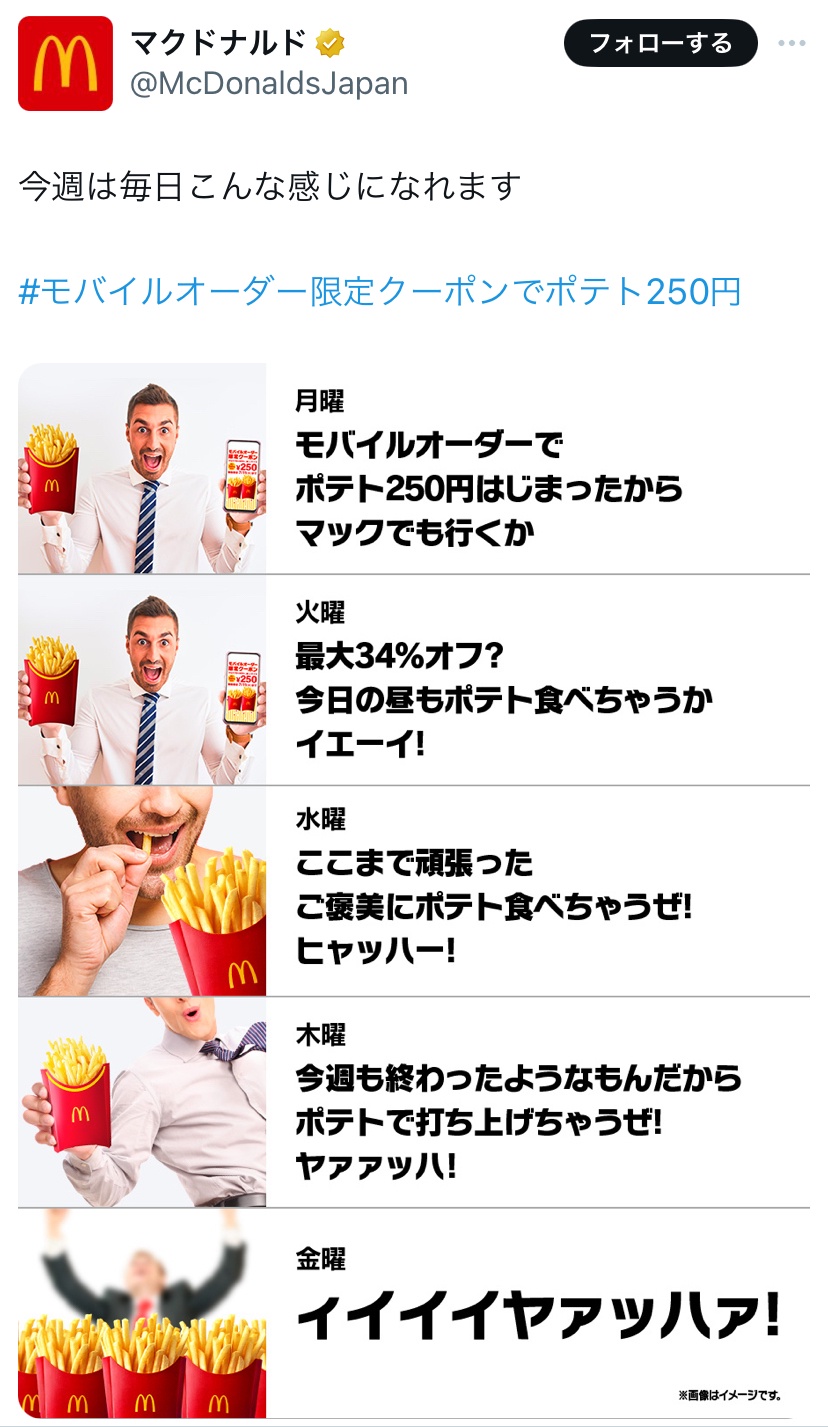Open the tweet's three-dot overflow menu
828x1427 pixels.
pos(791,44)
